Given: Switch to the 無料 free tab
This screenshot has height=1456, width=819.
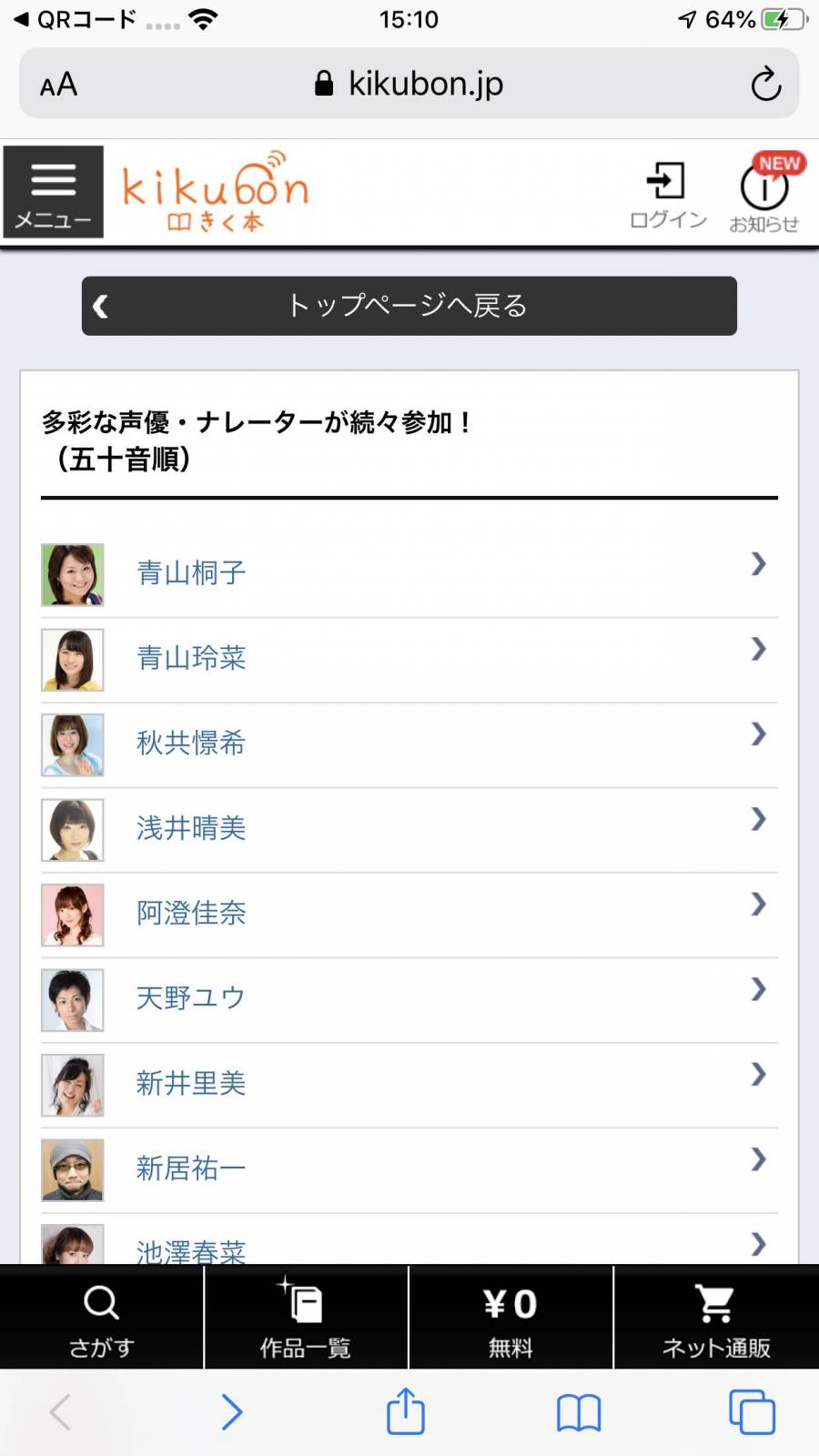Looking at the screenshot, I should pos(511,1317).
